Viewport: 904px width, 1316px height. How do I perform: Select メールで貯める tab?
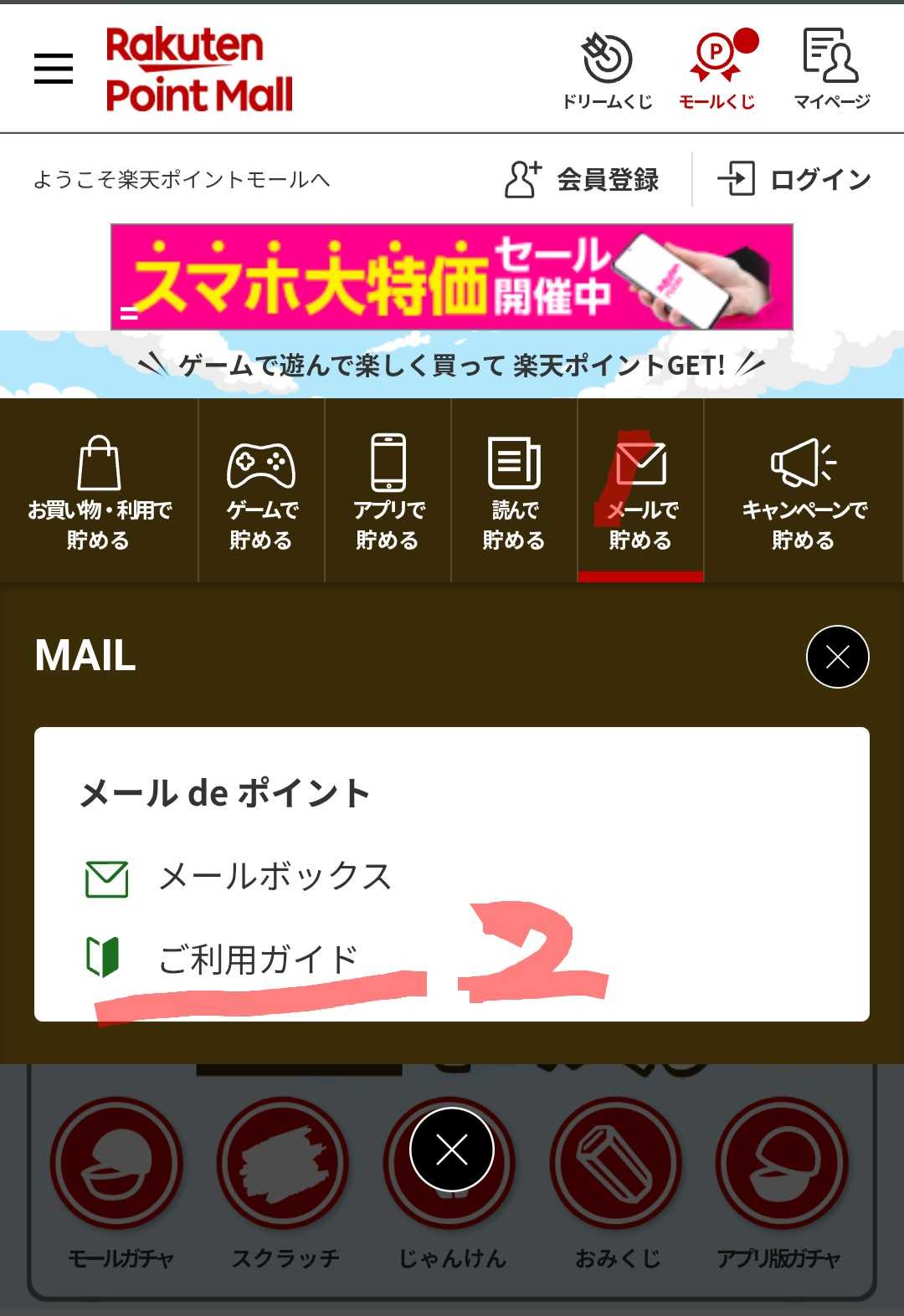pos(640,491)
